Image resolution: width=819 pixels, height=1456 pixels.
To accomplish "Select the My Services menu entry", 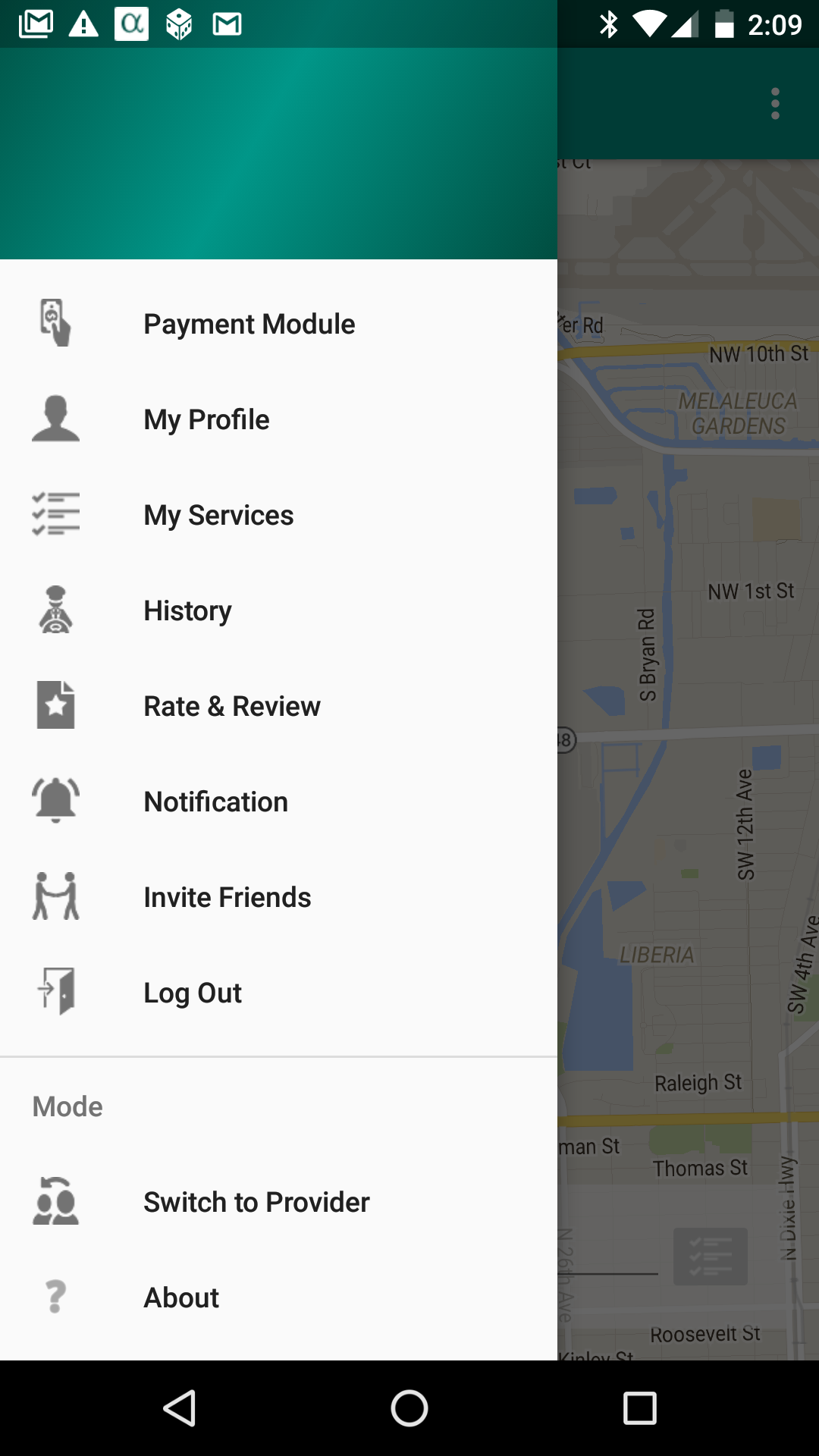I will 218,514.
